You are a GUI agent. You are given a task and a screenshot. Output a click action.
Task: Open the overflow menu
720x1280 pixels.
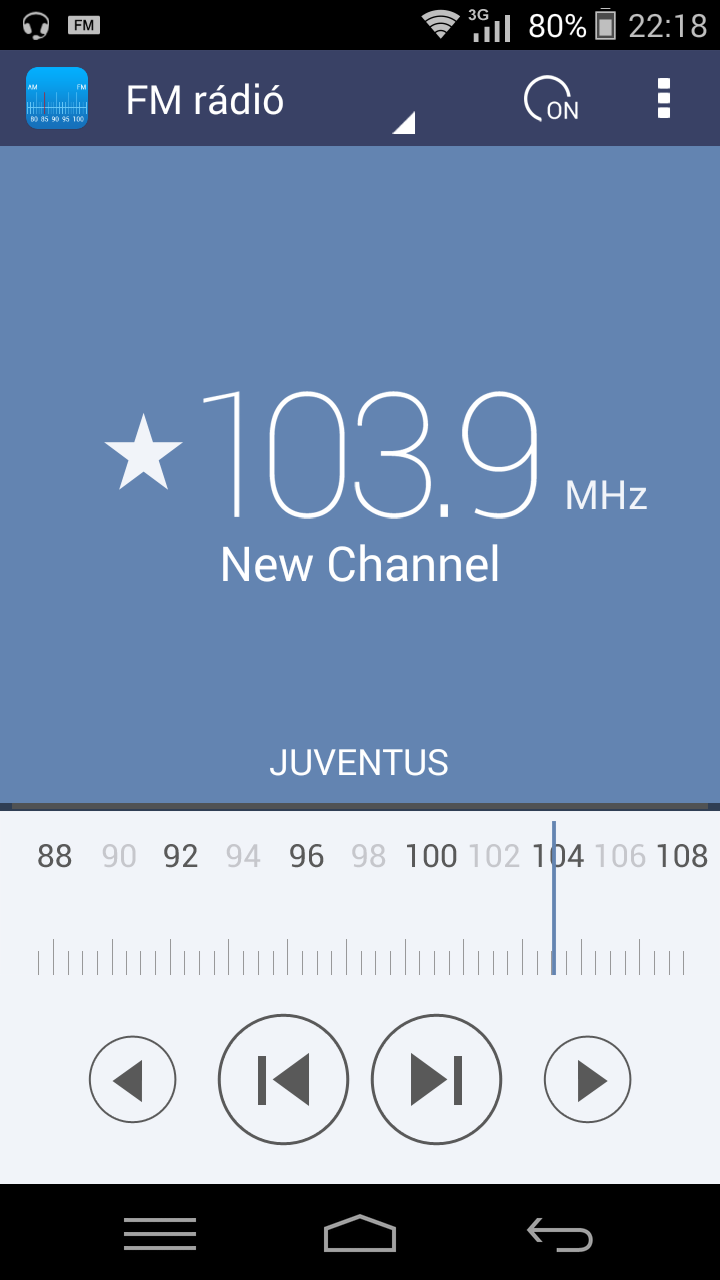[664, 99]
